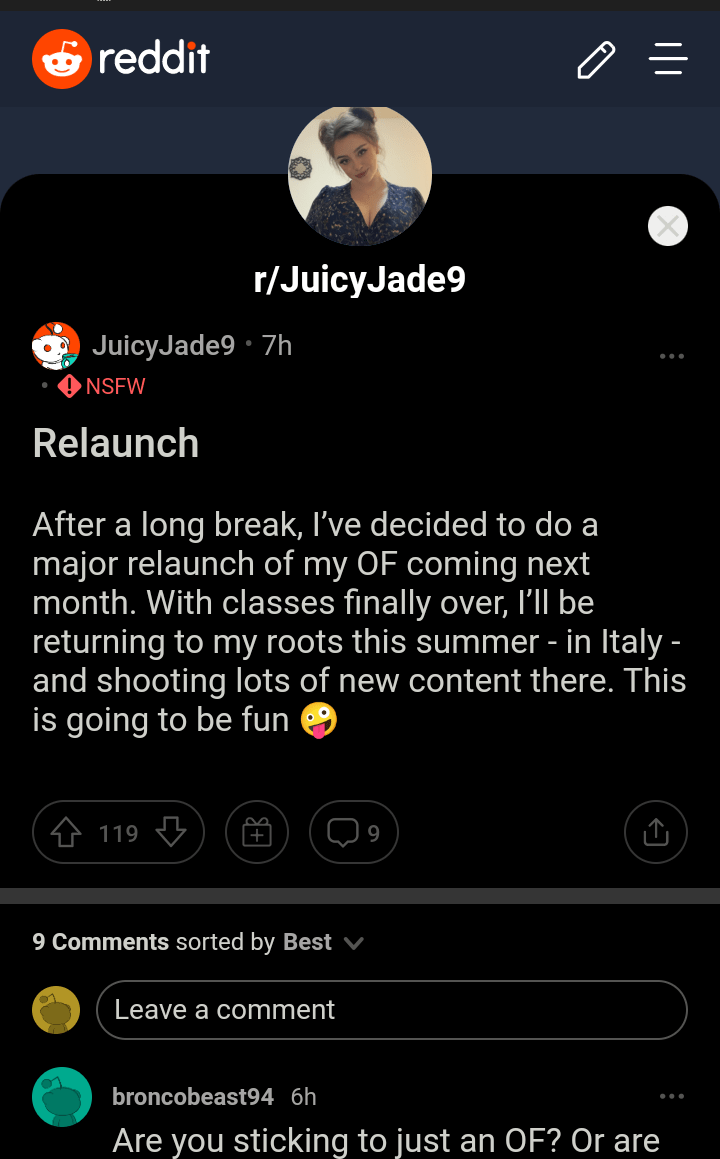Image resolution: width=720 pixels, height=1159 pixels.
Task: Open broncobeast94's profile
Action: (193, 1096)
